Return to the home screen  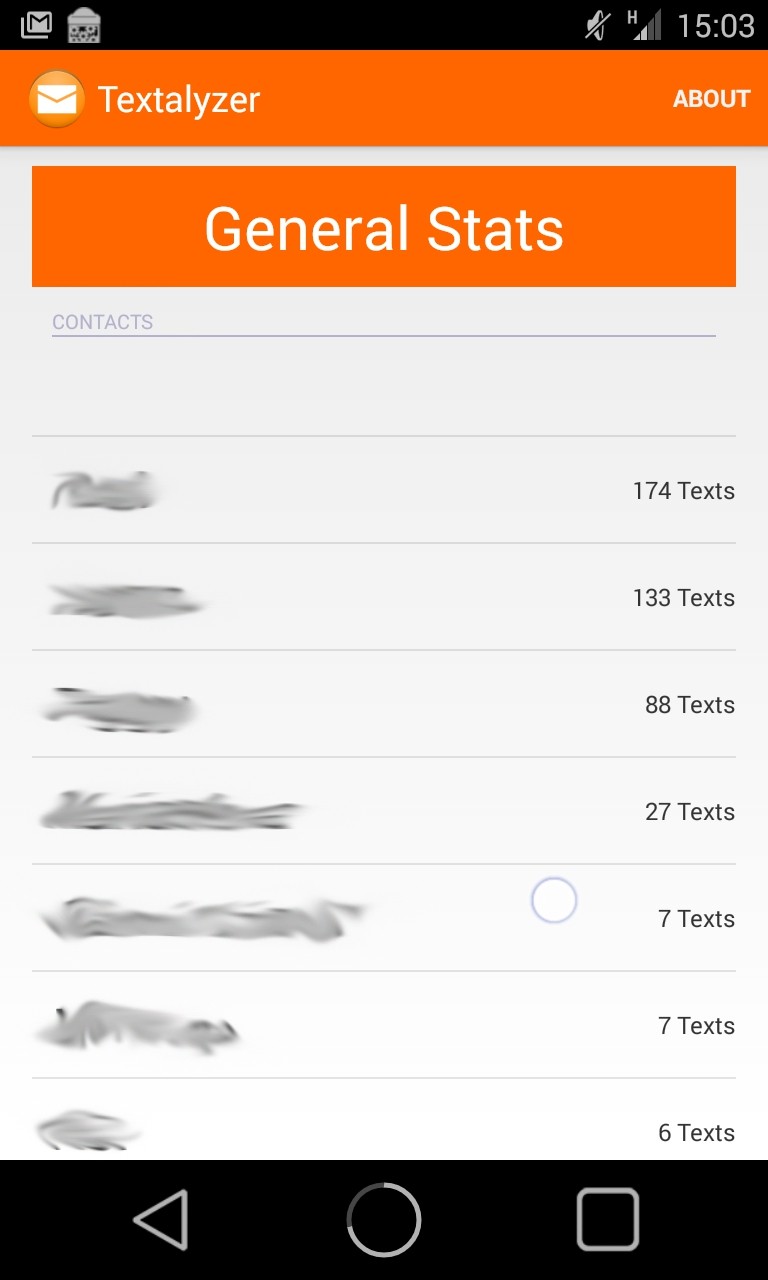point(384,1220)
